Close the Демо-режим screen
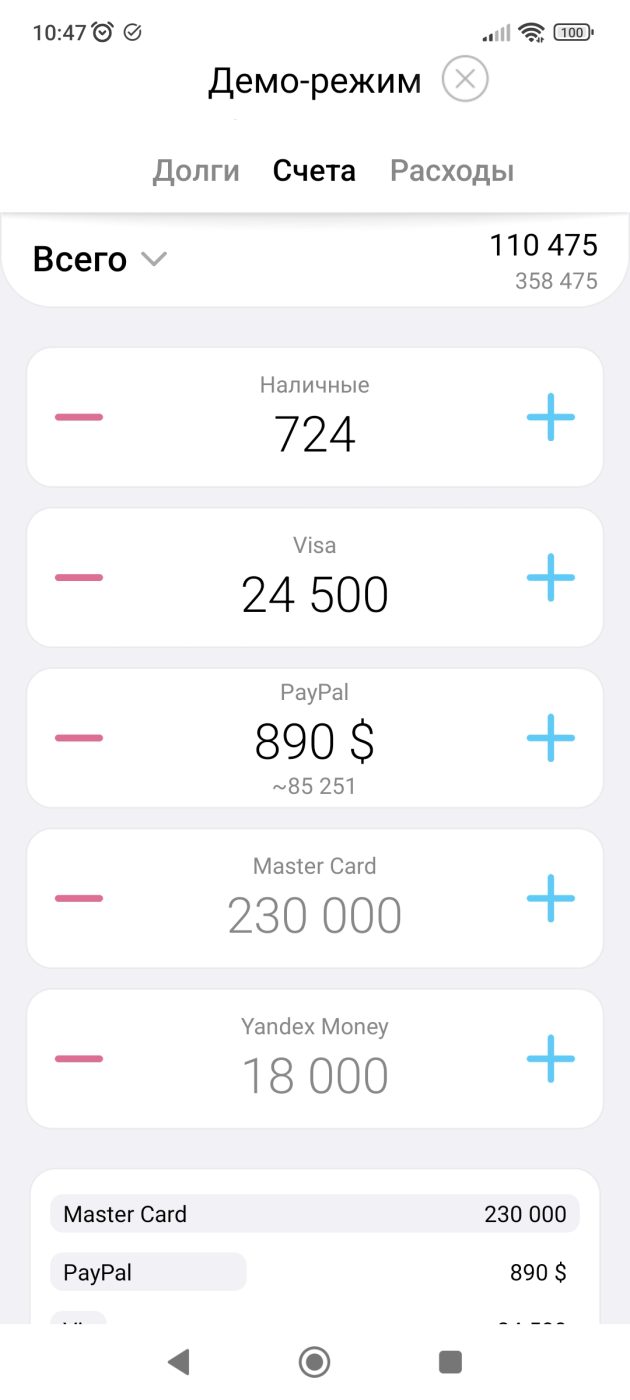Viewport: 630px width, 1400px height. tap(465, 79)
